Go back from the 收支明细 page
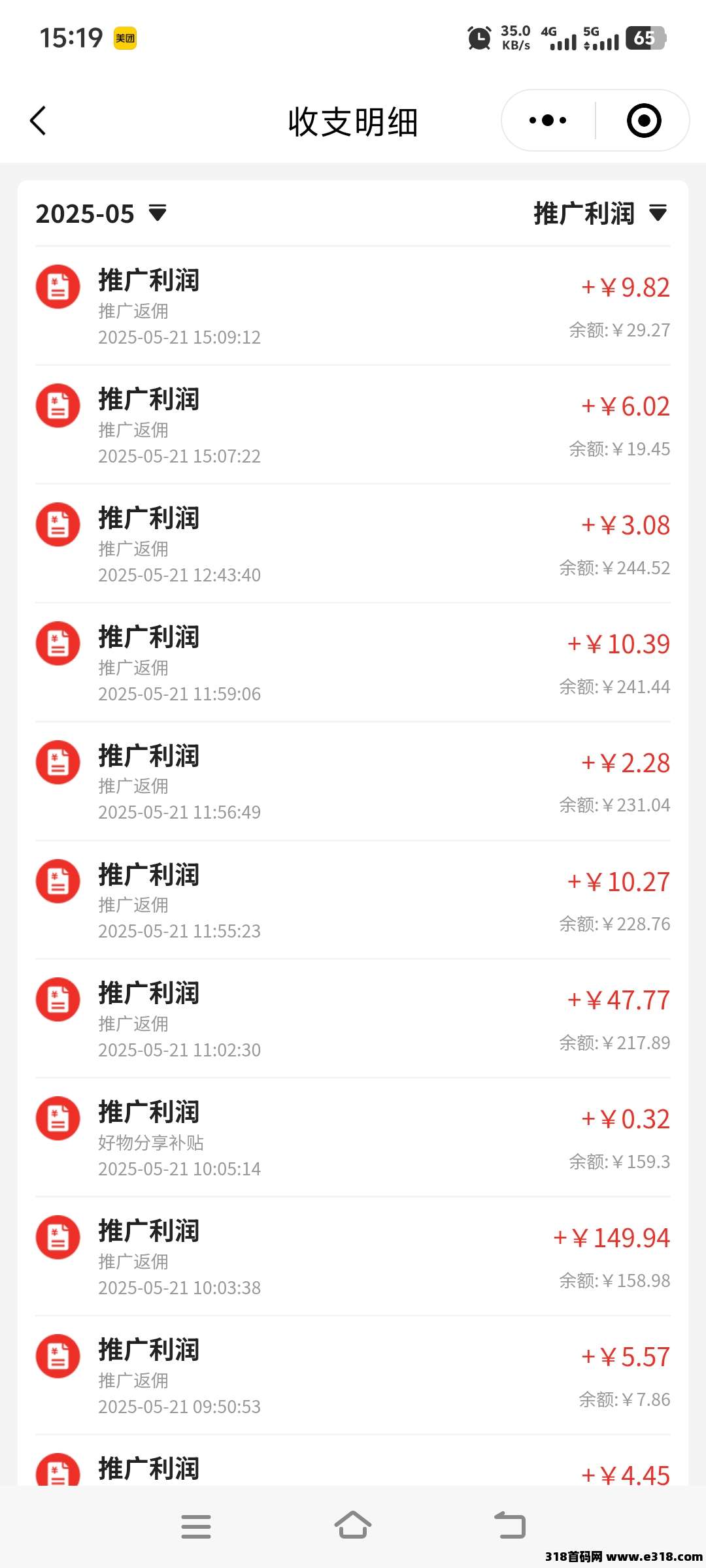Screen dimensions: 706x1568 click(38, 121)
